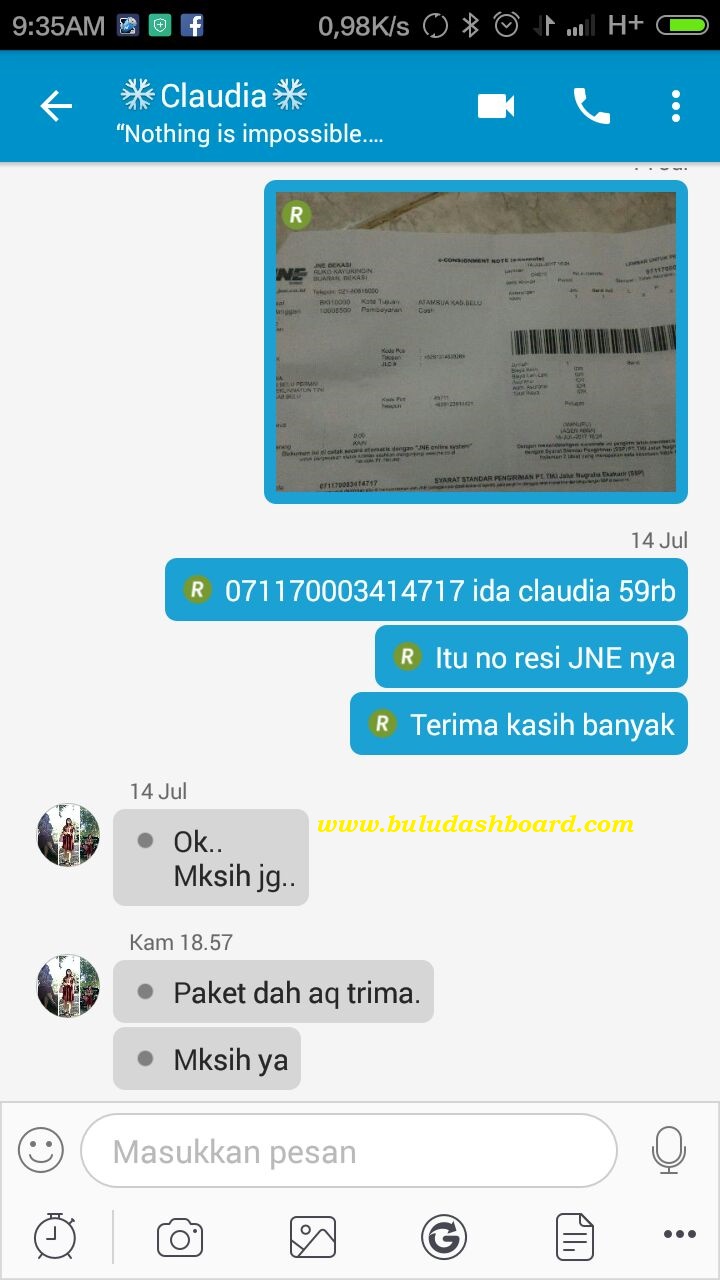The width and height of the screenshot is (720, 1280).
Task: Open the Glympse location sharing icon
Action: coord(443,1238)
